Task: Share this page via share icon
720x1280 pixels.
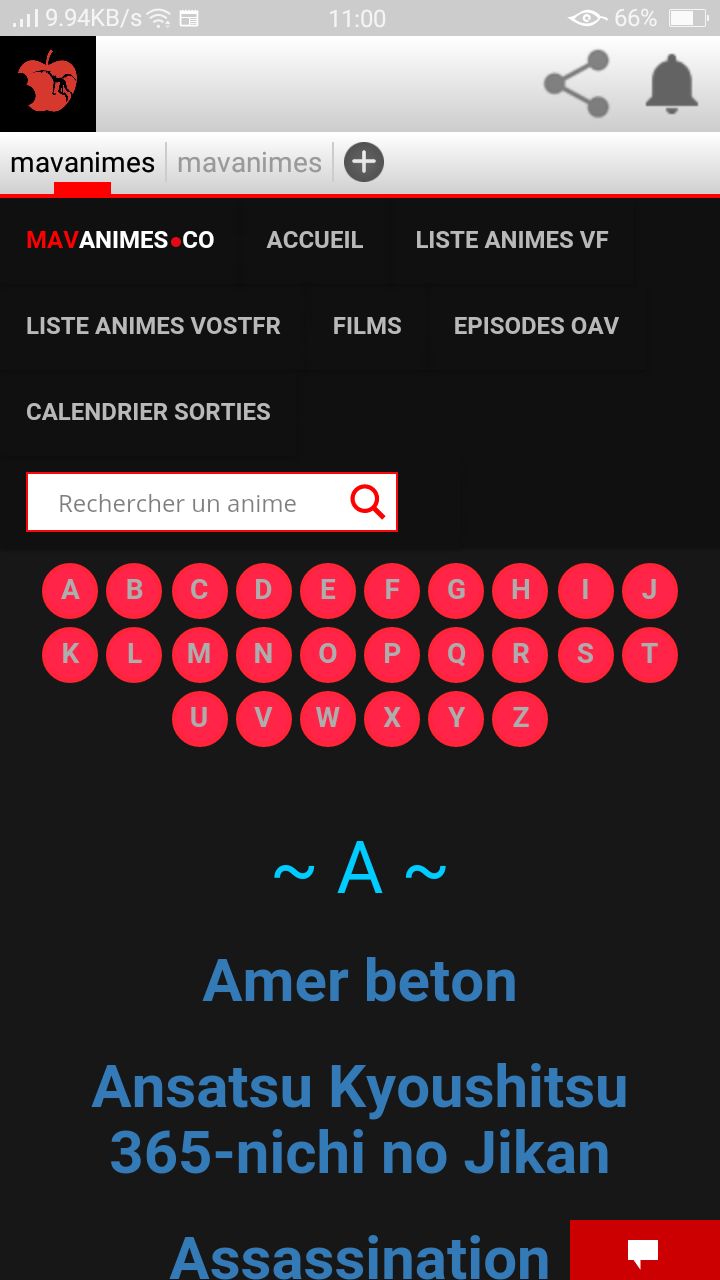Action: [577, 84]
